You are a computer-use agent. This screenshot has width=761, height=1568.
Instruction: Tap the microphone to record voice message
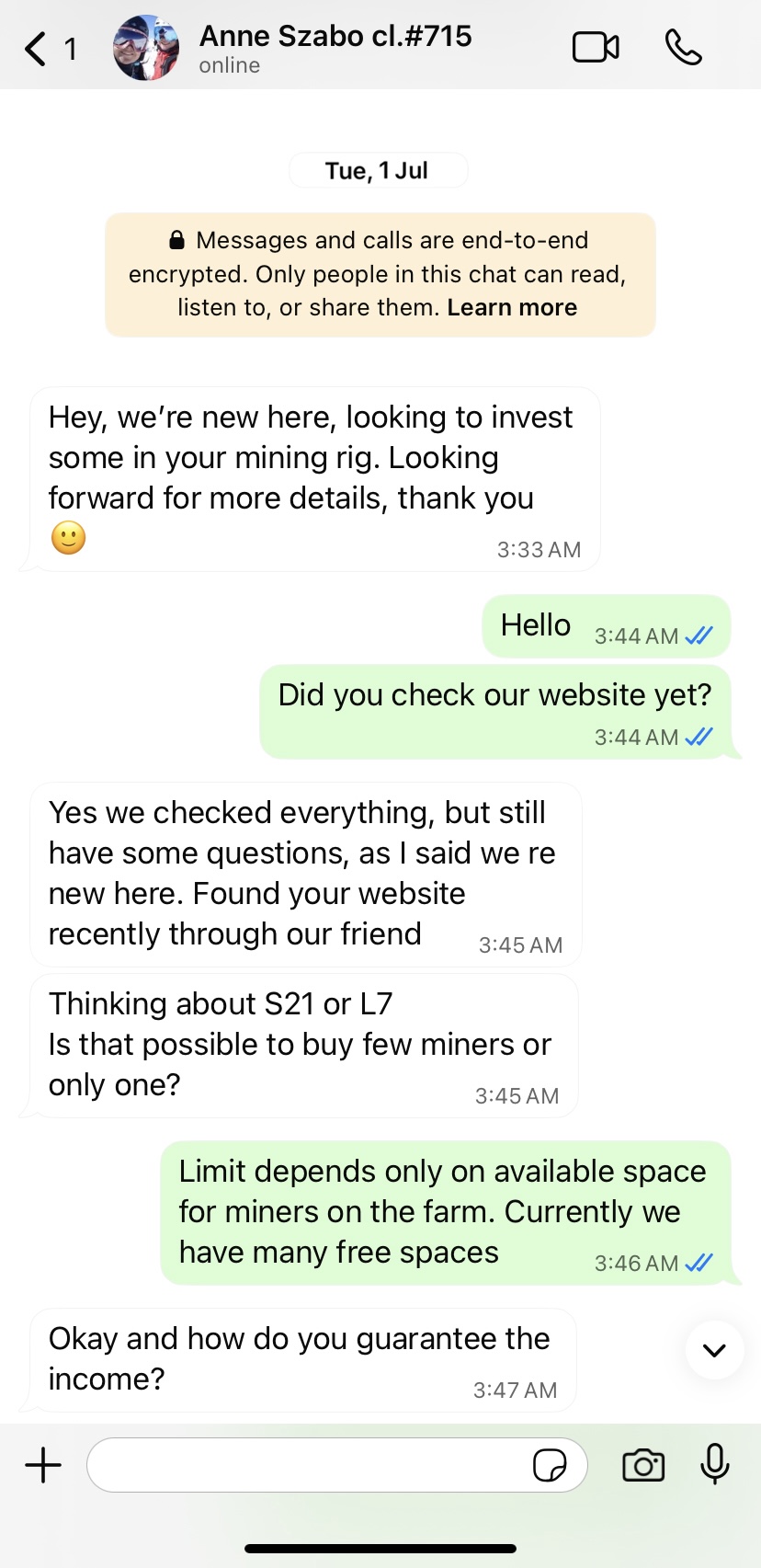714,1465
